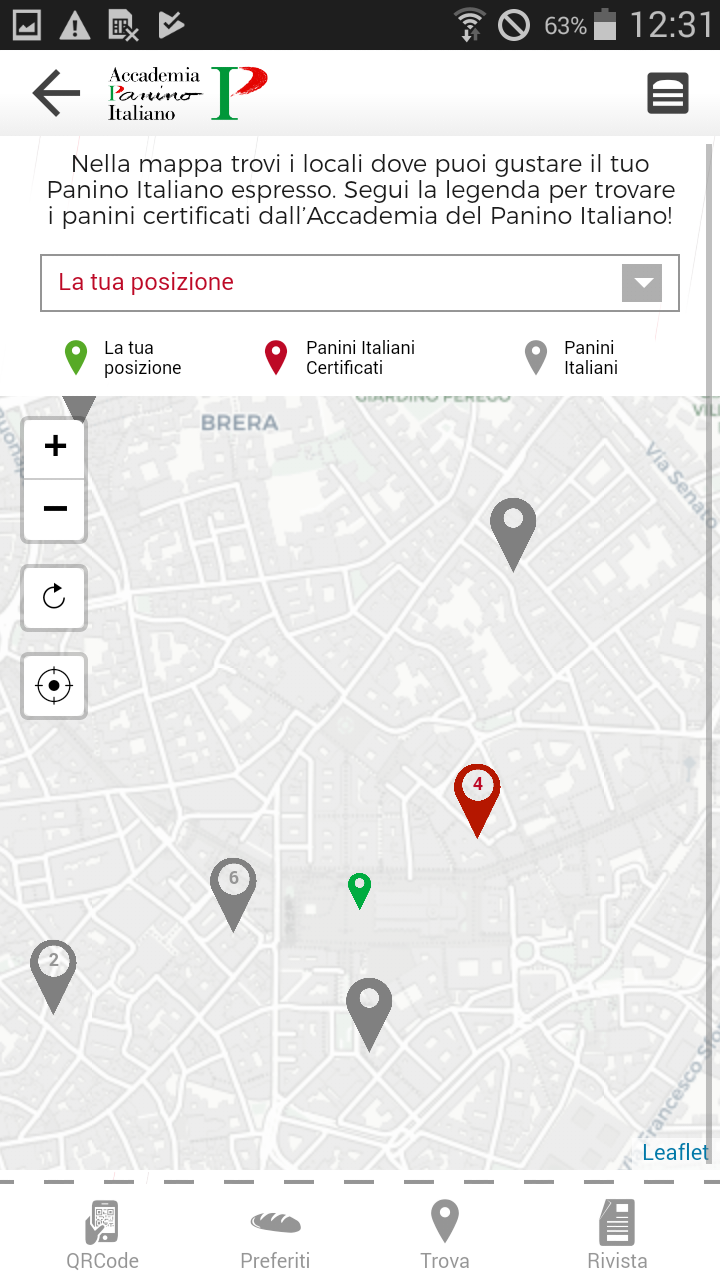
Task: Tap the green current position marker
Action: pos(359,890)
